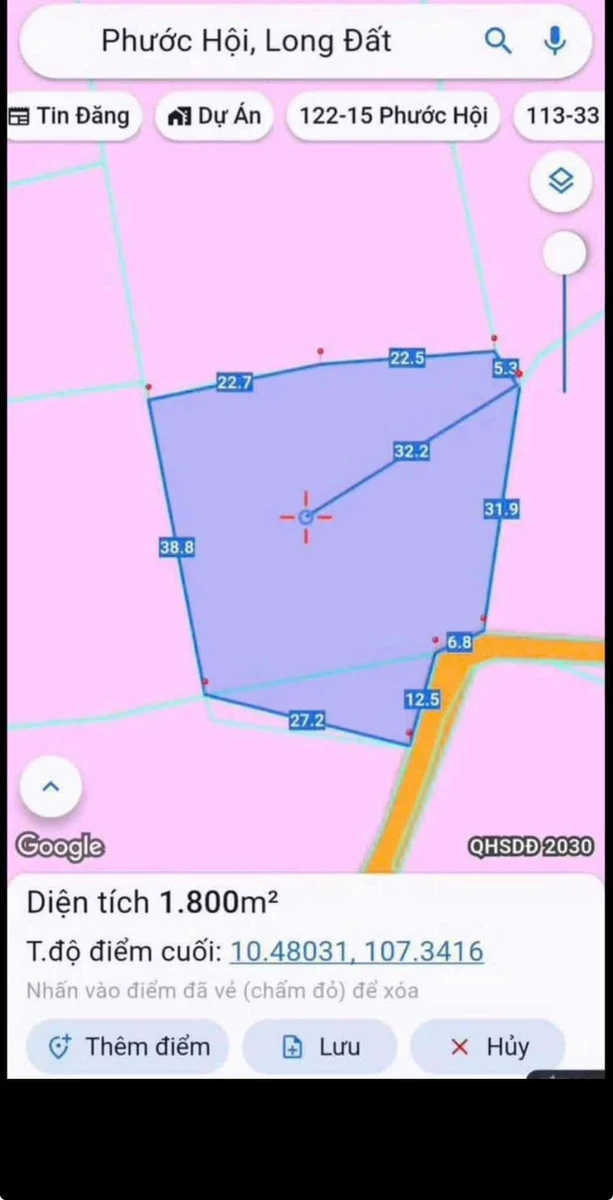Tap Thêm điểm to add a point

(131, 1047)
